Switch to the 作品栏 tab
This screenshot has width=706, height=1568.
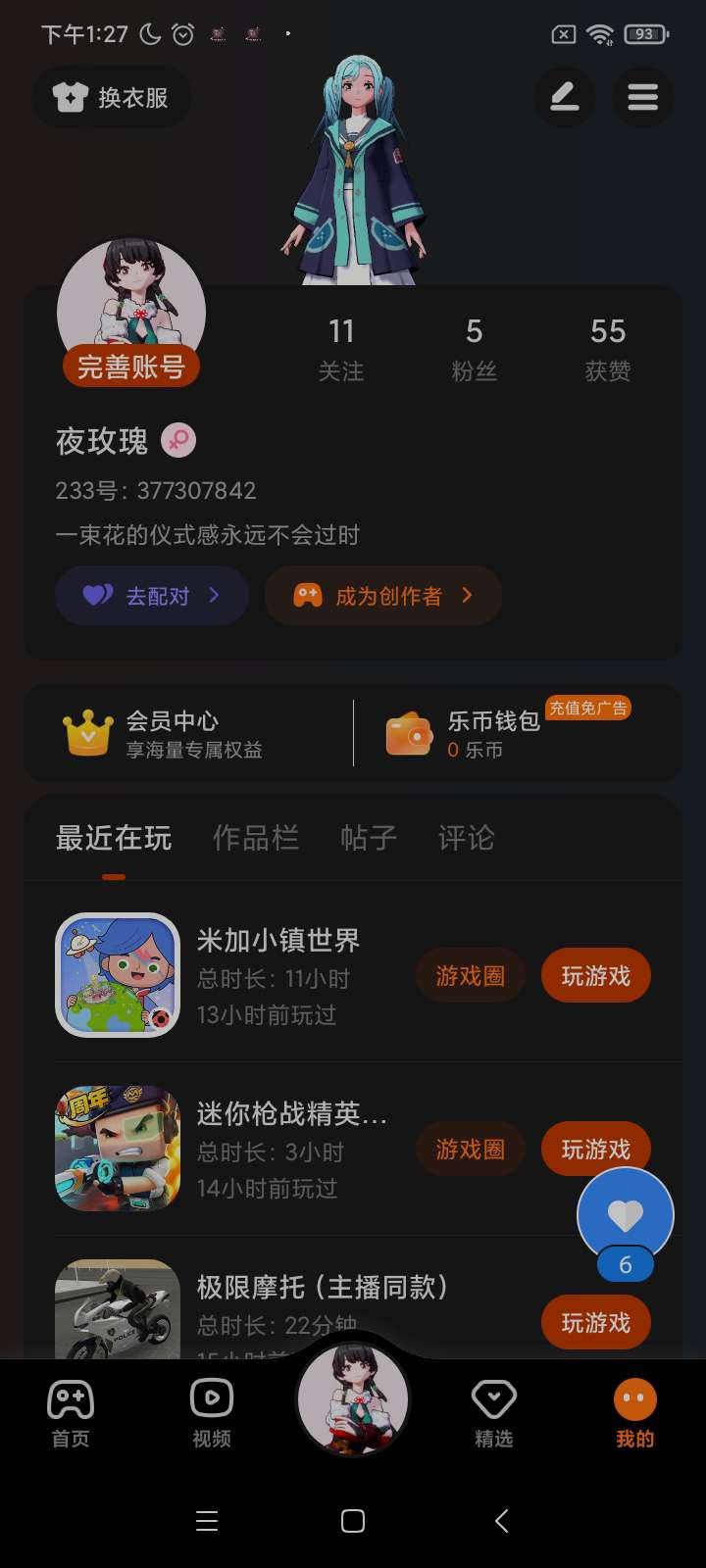[256, 838]
